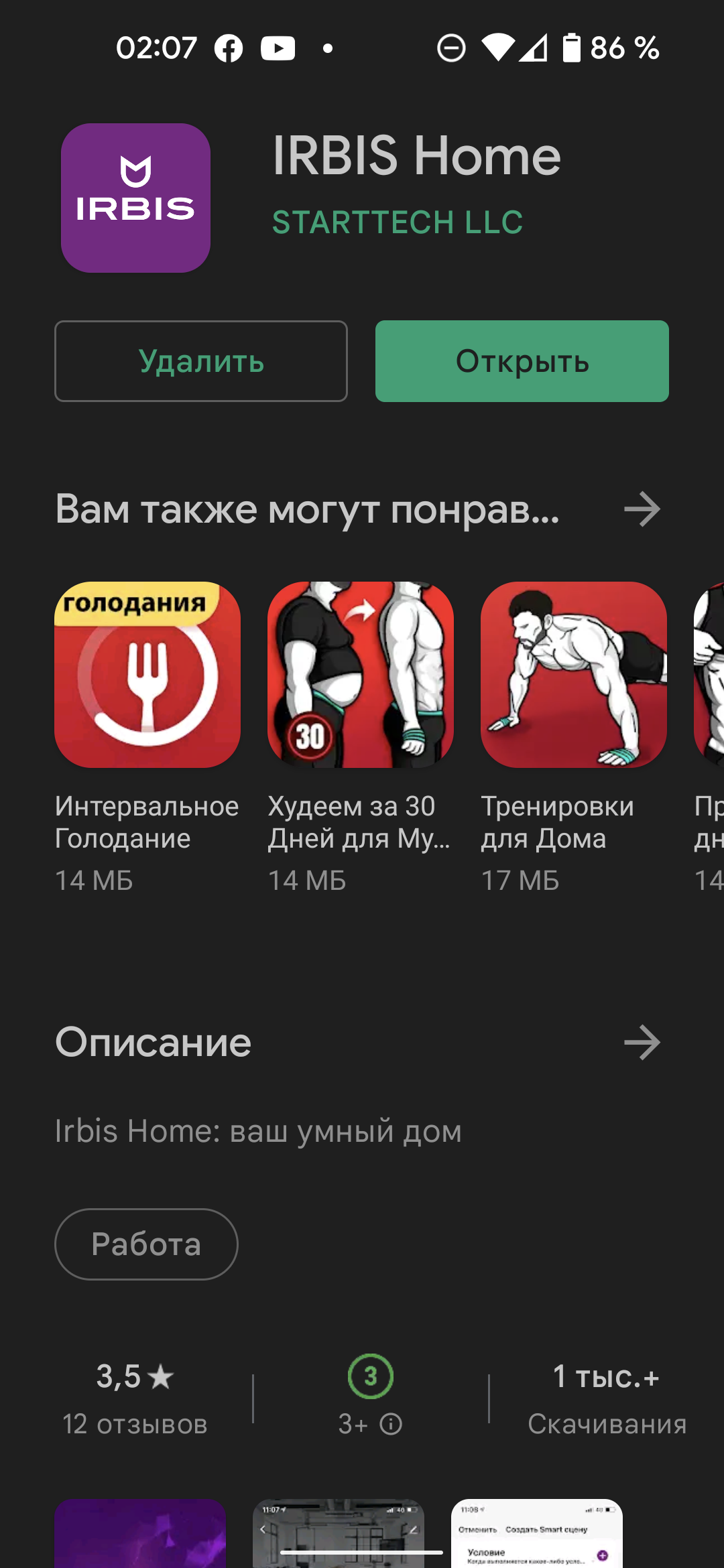
Task: Show info about 3+ age rating
Action: [390, 1424]
